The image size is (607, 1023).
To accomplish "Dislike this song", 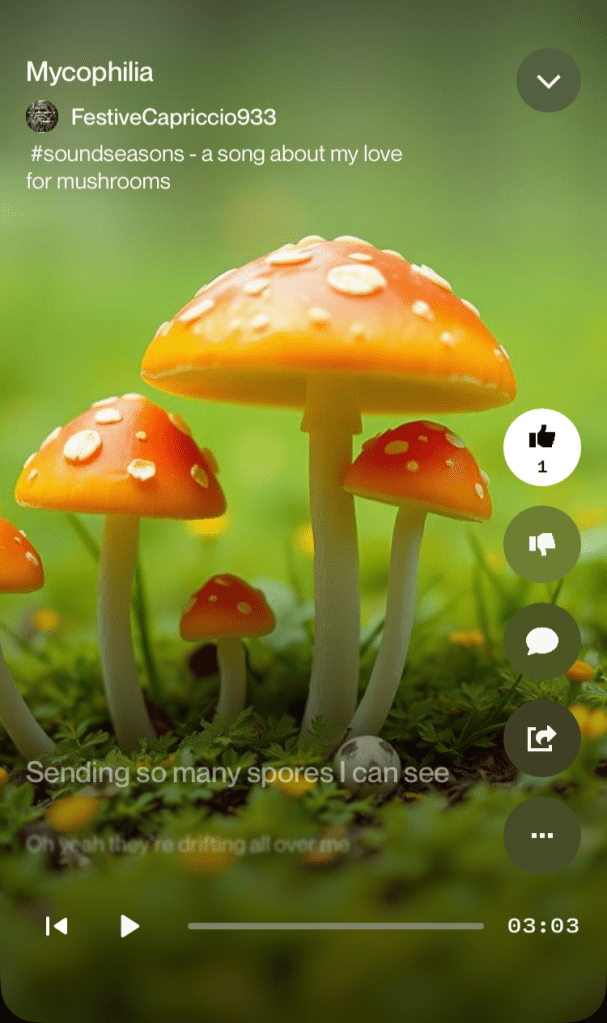I will pos(542,544).
